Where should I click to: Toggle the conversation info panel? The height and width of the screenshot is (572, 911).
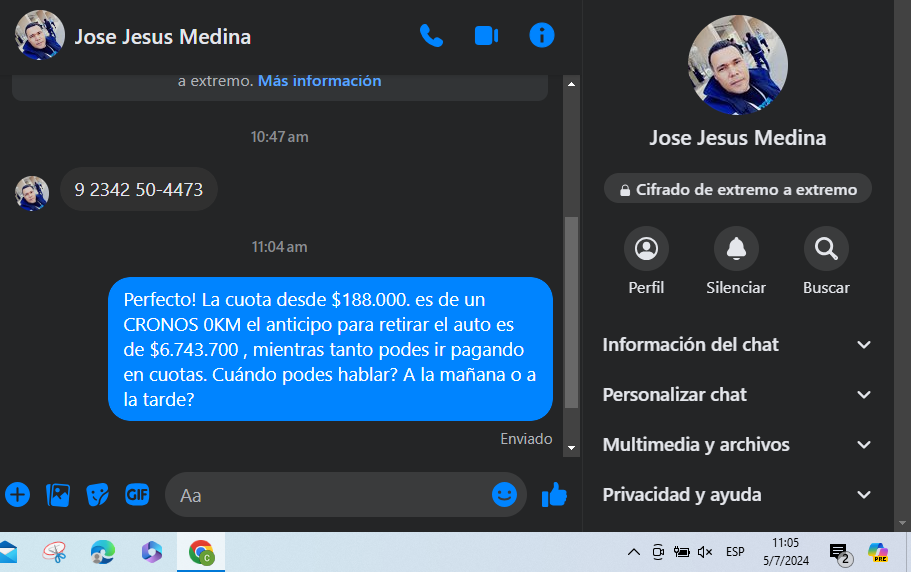coord(541,36)
